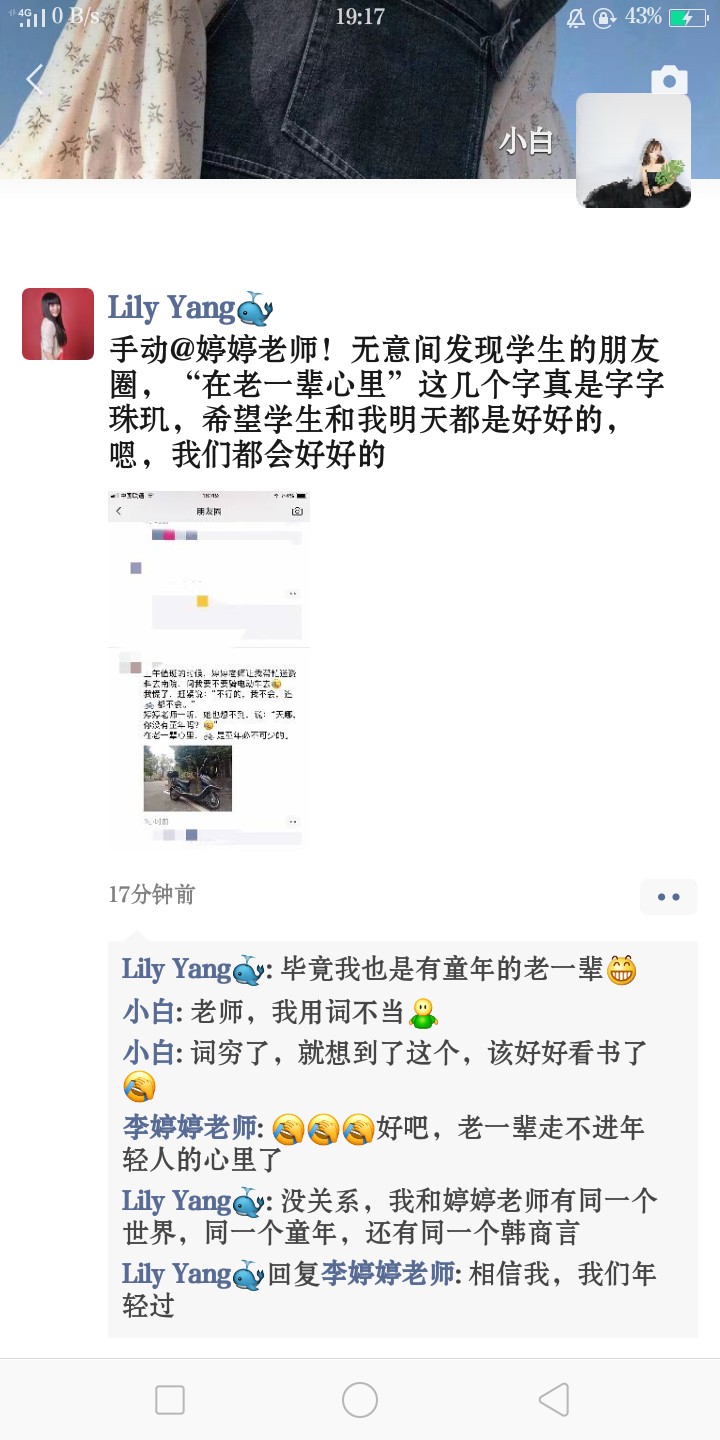The width and height of the screenshot is (720, 1440).
Task: Open 李婷婷老师's name in the comments
Action: tap(192, 1128)
